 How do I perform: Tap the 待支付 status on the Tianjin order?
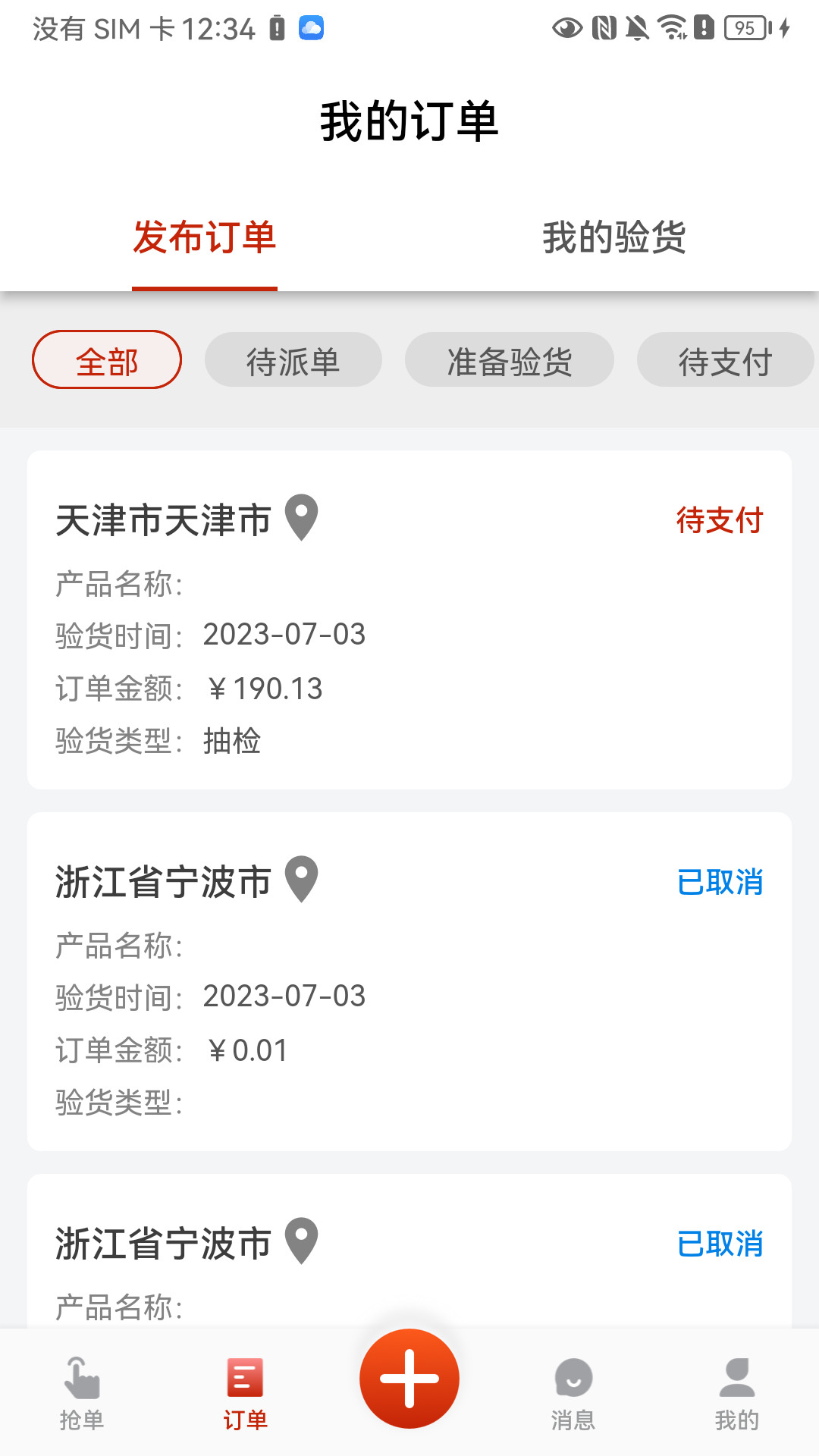click(x=719, y=519)
